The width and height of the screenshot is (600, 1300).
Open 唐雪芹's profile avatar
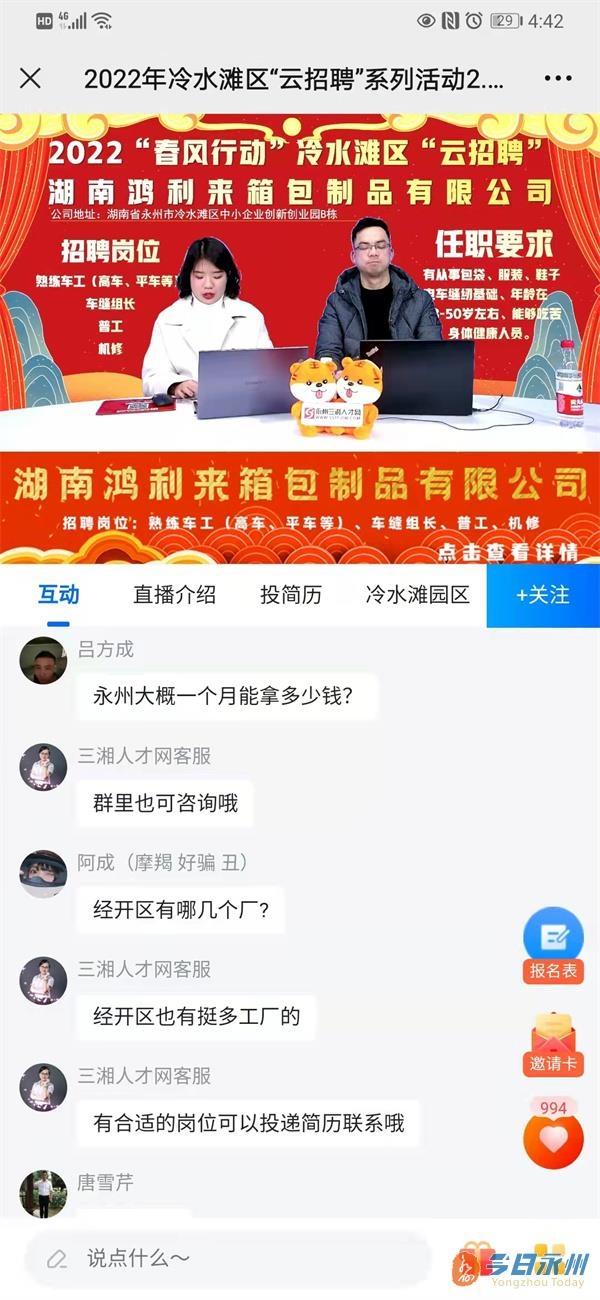43,1193
